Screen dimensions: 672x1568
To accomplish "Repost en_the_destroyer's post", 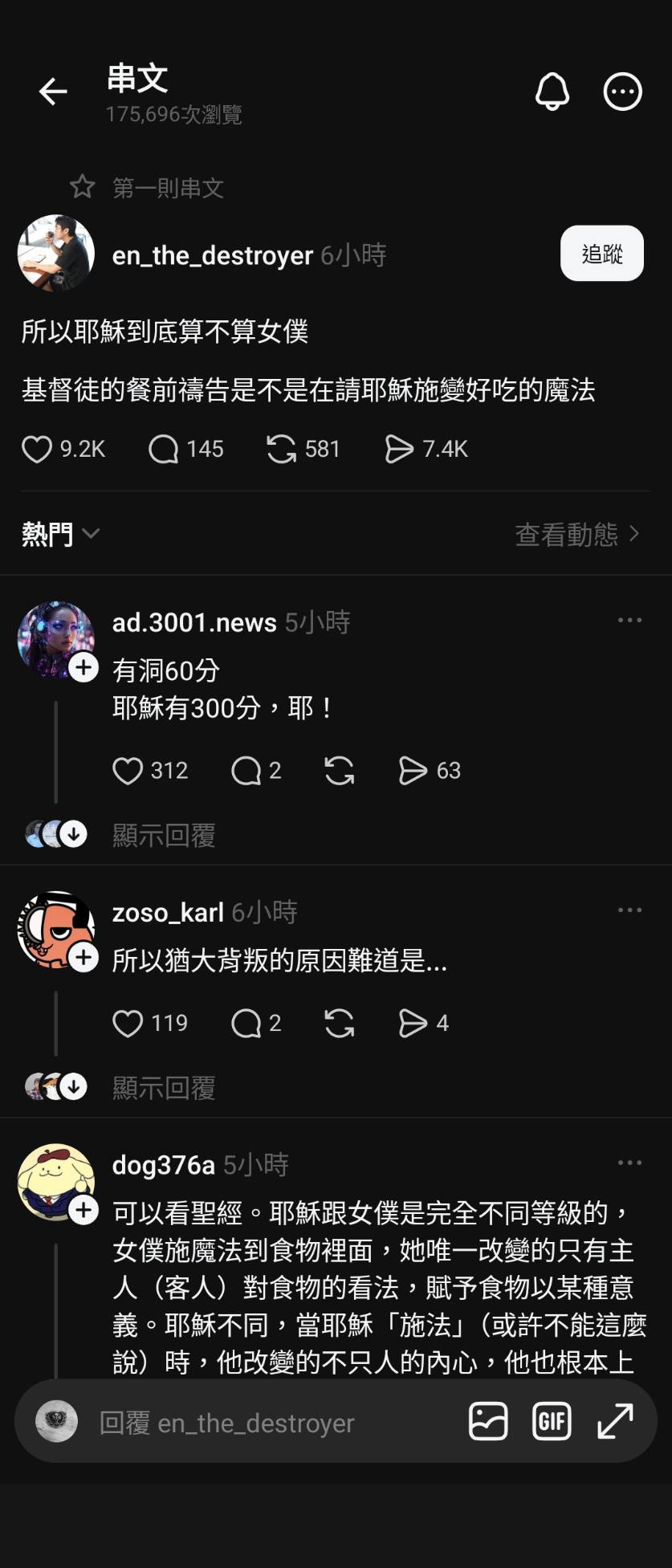I will point(282,449).
